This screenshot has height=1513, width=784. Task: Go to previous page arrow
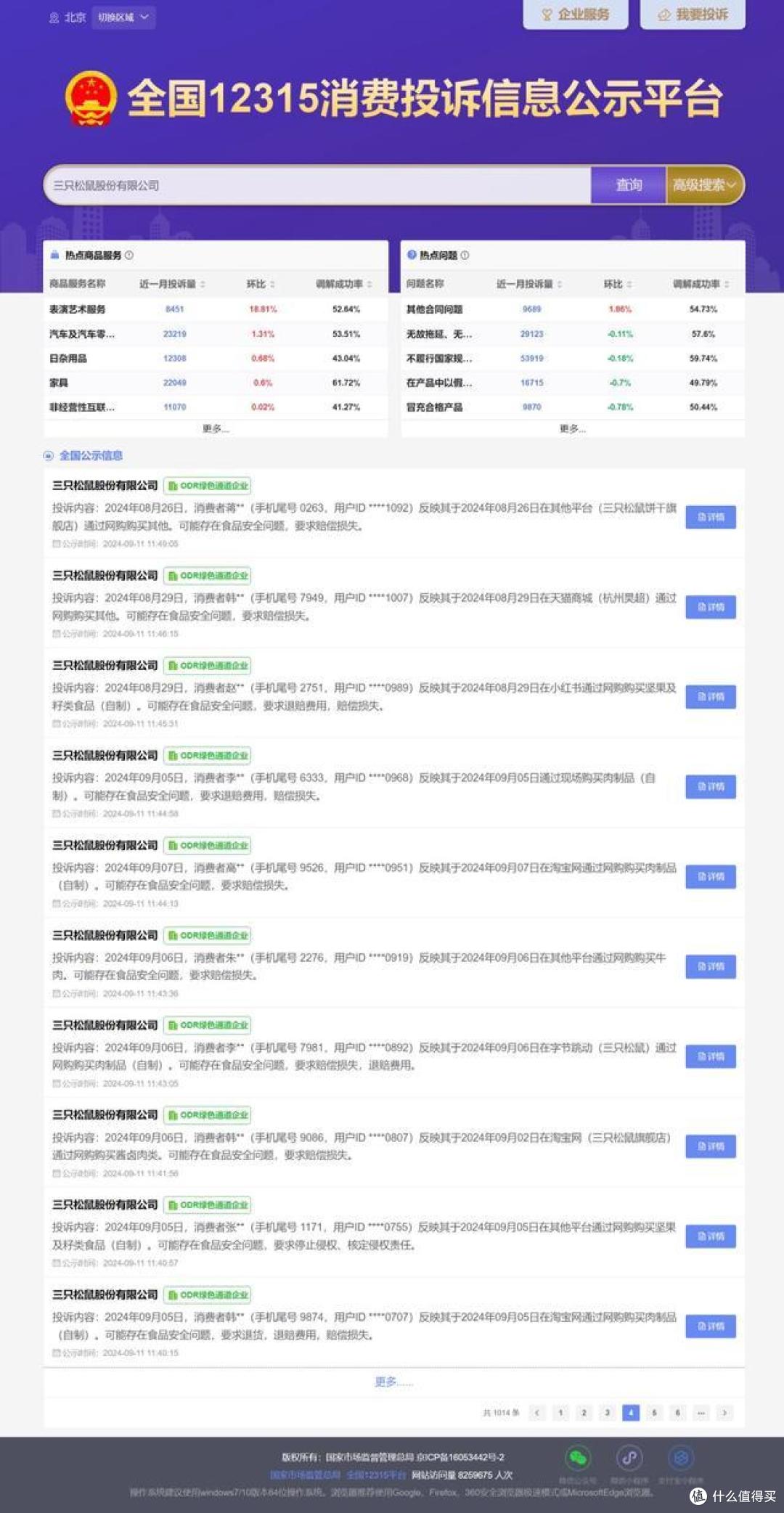coord(537,1412)
